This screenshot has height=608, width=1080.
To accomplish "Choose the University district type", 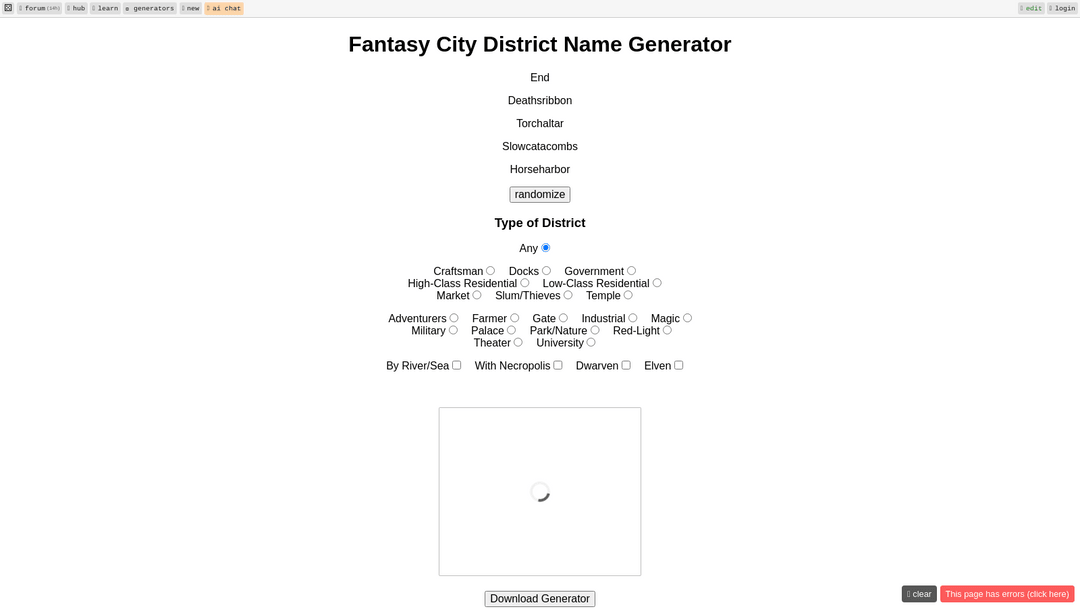I will click(x=591, y=342).
